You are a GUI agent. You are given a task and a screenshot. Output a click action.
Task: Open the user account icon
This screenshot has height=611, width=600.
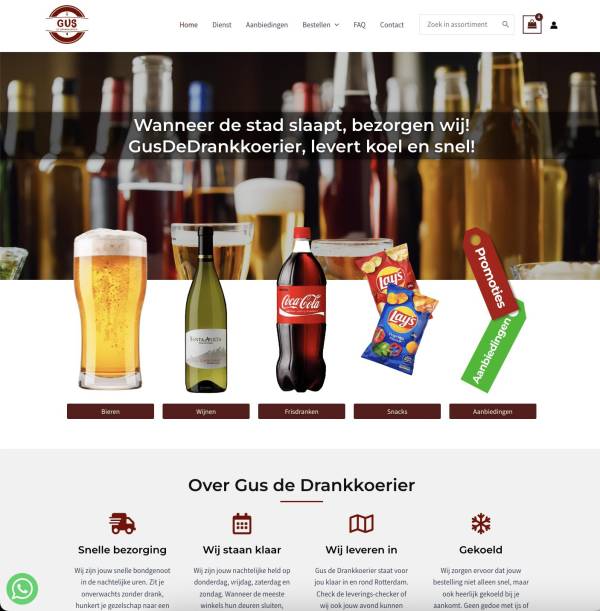(x=555, y=25)
